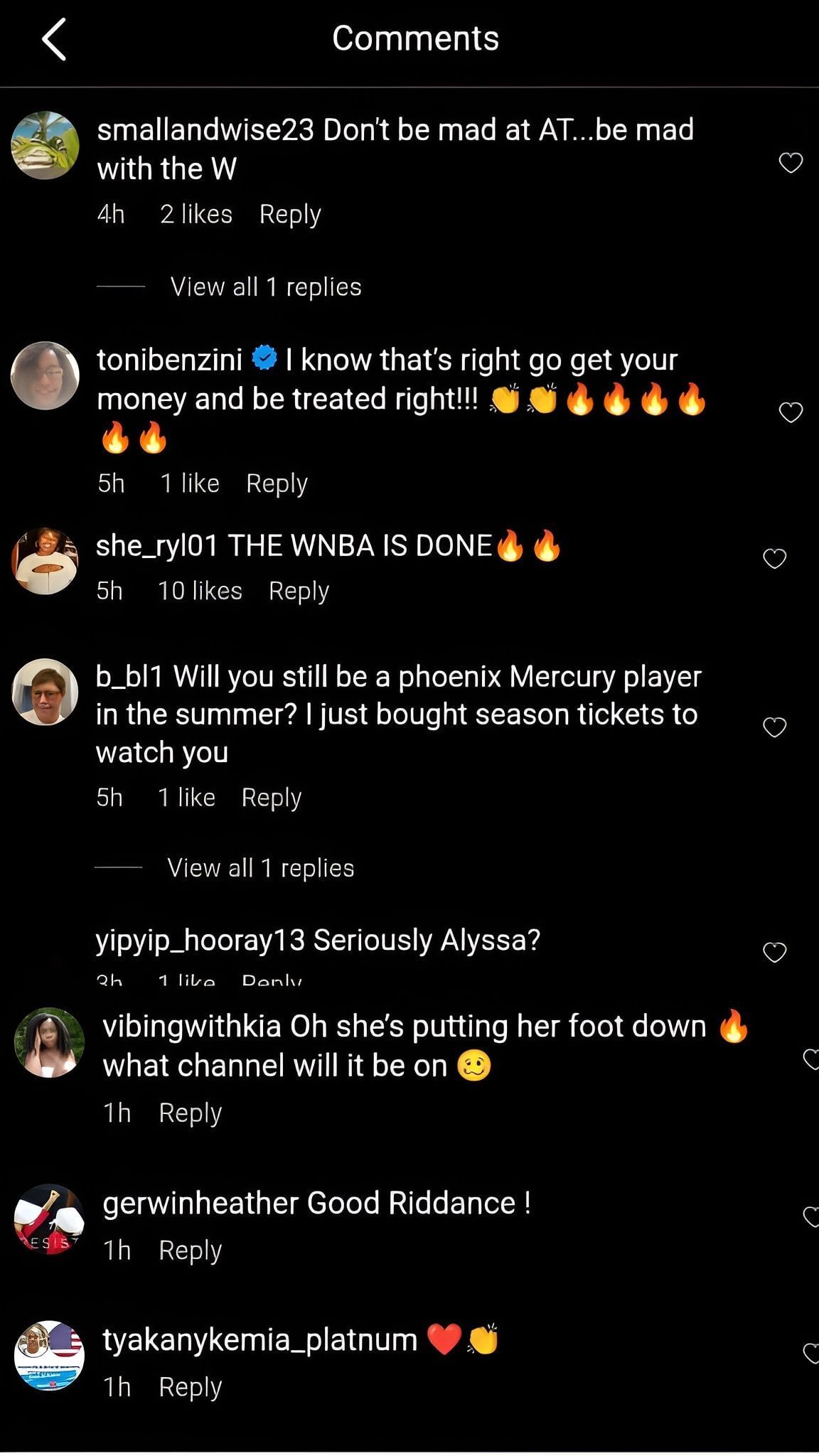Open b_bl1's profile picture
The width and height of the screenshot is (819, 1456).
coord(45,693)
